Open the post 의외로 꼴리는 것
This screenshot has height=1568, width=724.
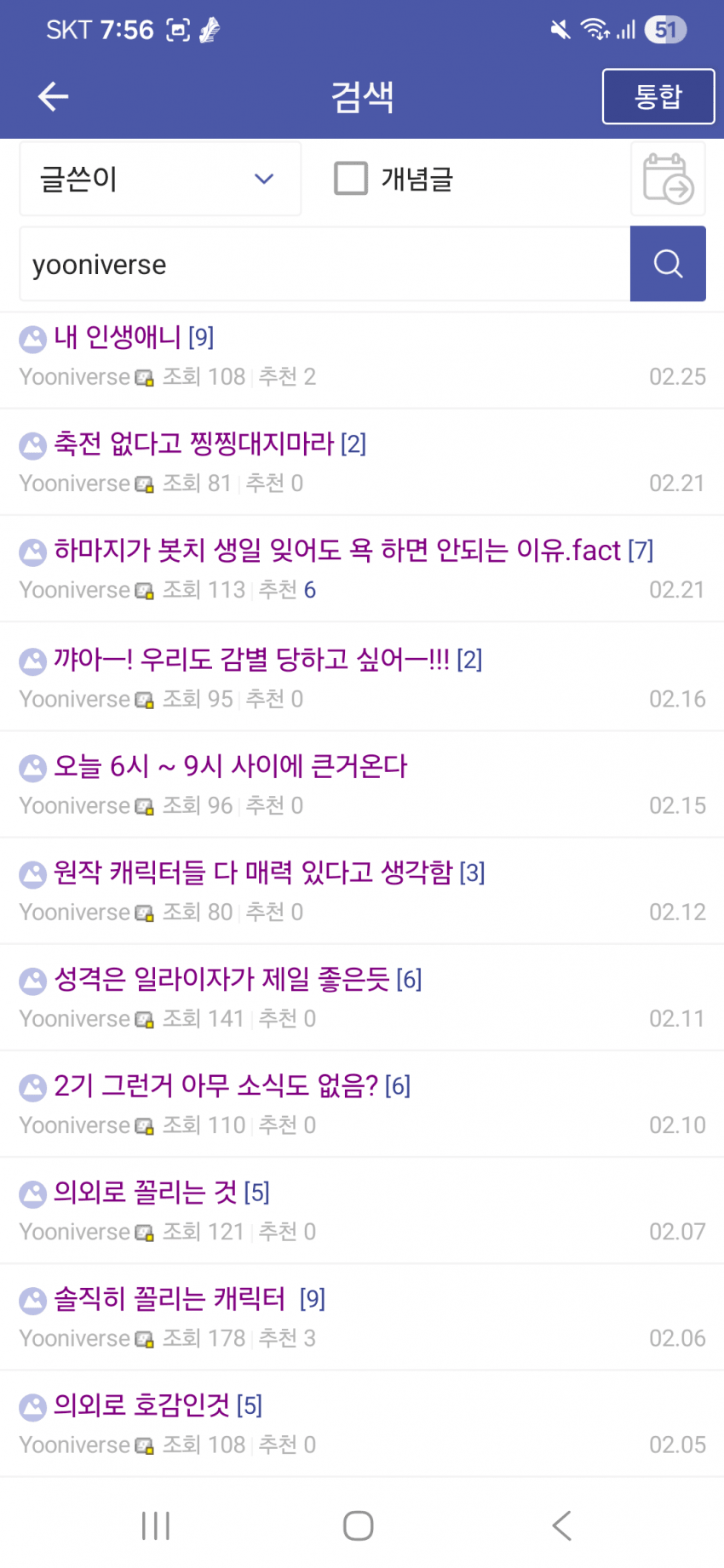point(146,1193)
